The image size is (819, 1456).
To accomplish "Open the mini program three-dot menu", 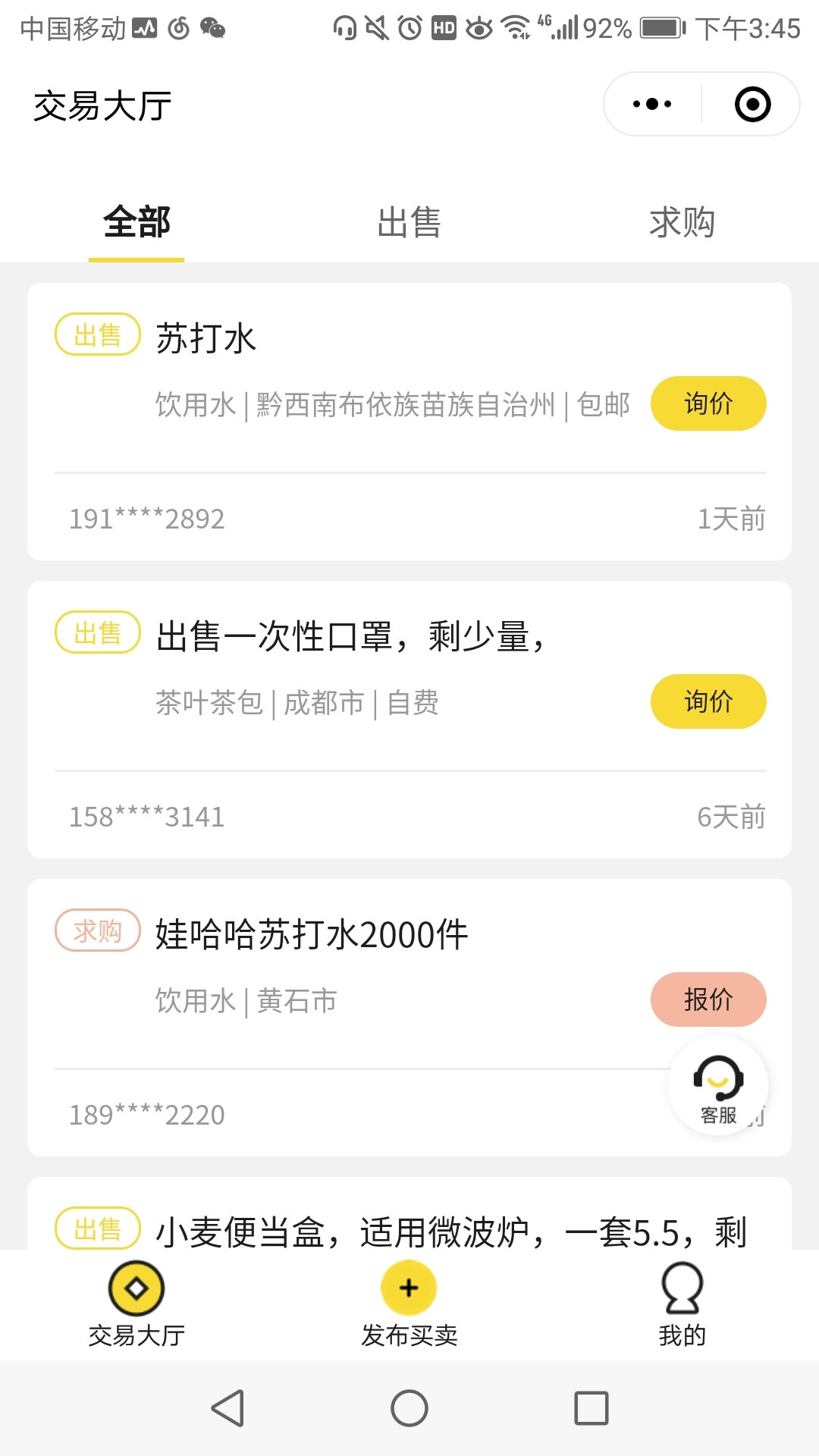I will pyautogui.click(x=652, y=104).
